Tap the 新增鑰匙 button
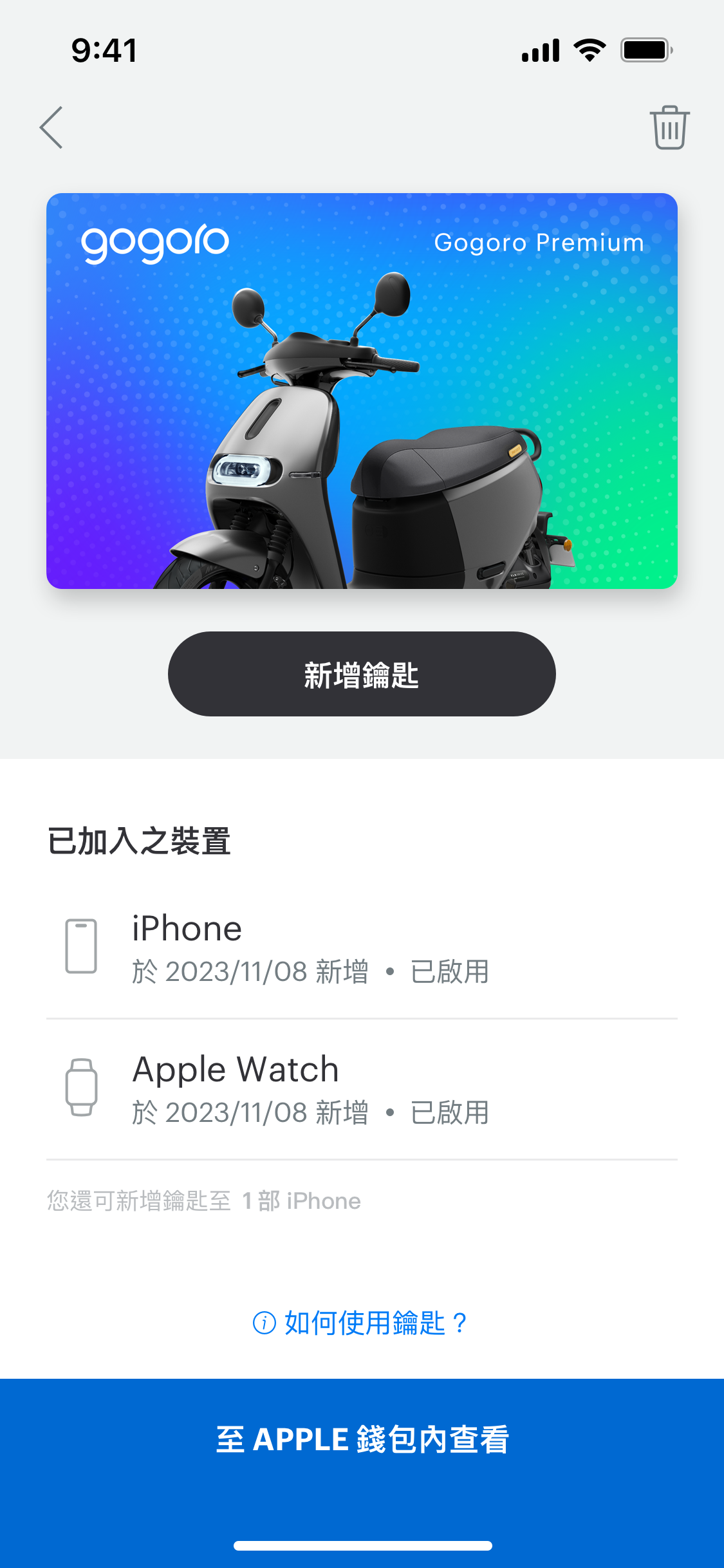 point(362,674)
